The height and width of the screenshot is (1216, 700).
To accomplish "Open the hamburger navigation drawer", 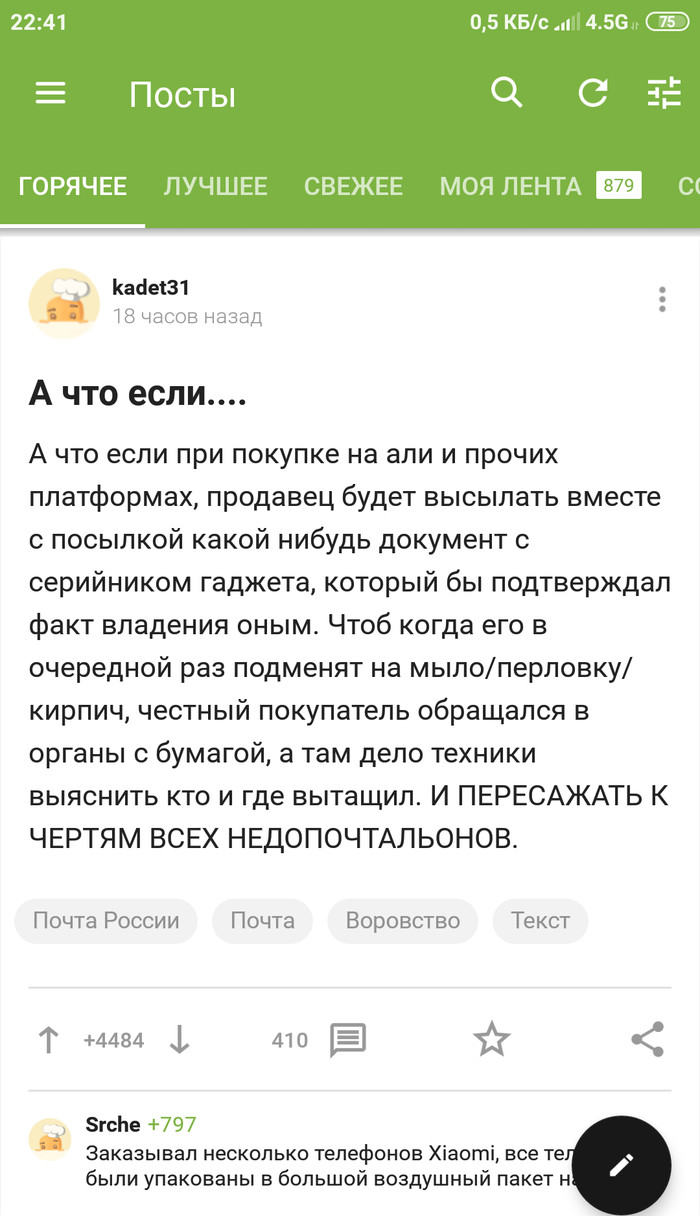I will tap(50, 94).
